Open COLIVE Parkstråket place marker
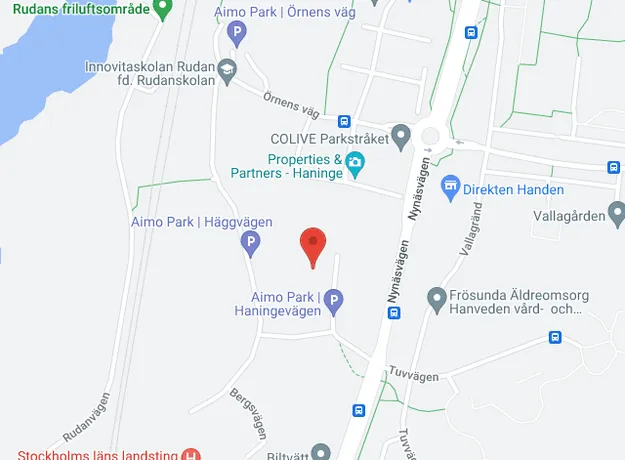 point(401,134)
